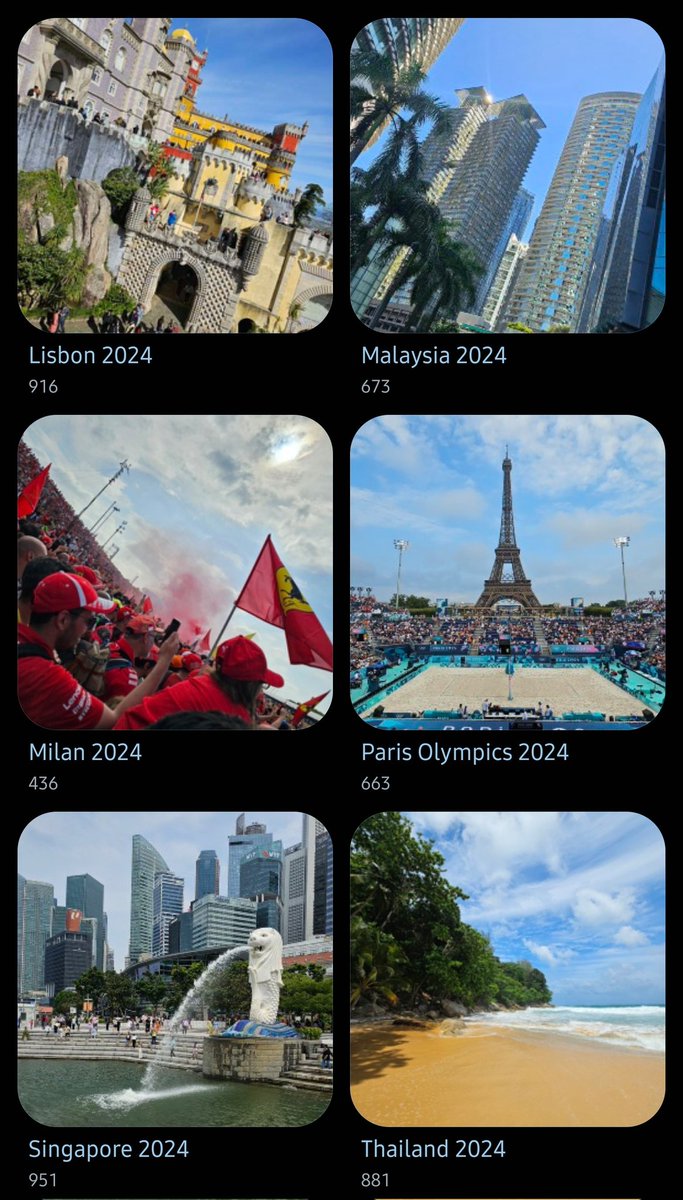
Task: Open the Lisbon 2024 album
Action: point(175,175)
